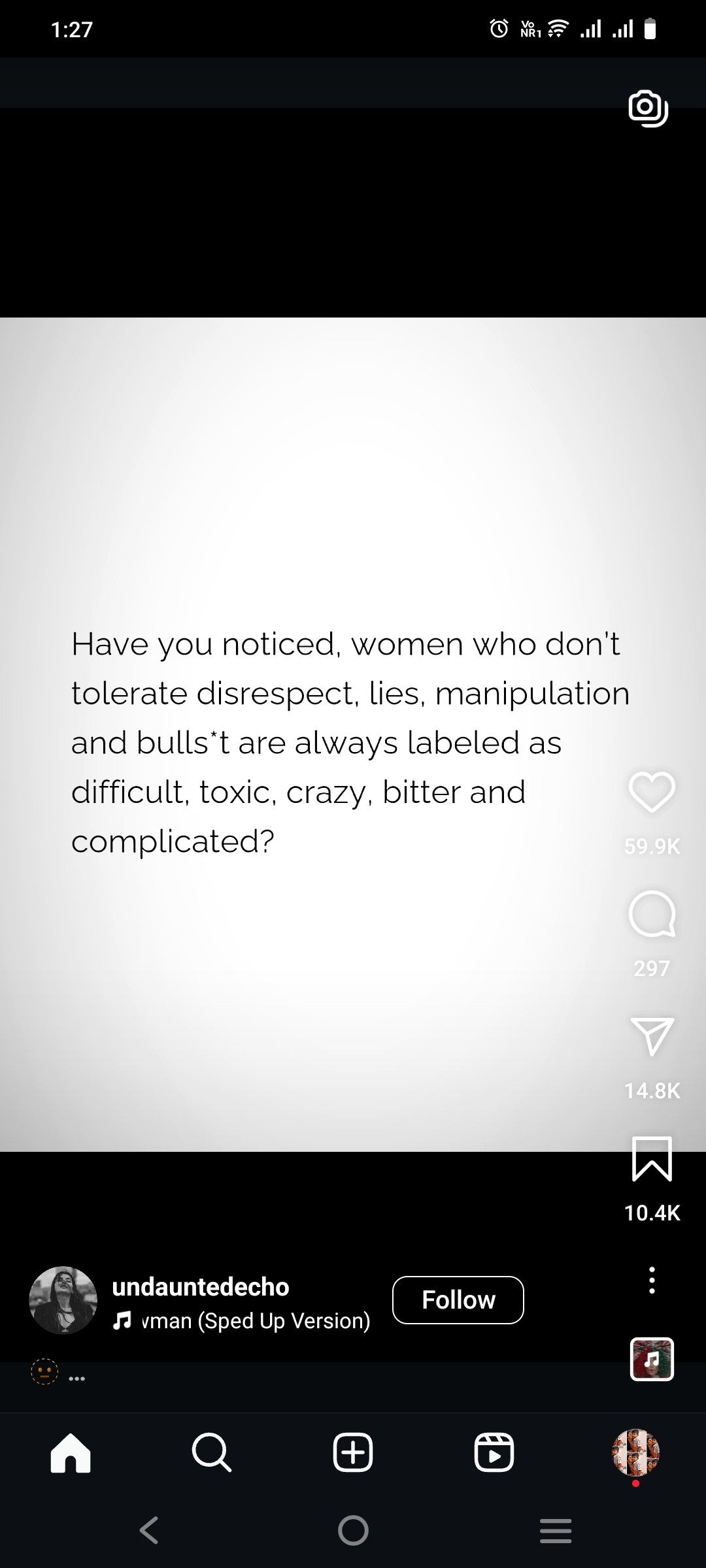The image size is (706, 1568).
Task: Expand the reel caption
Action: click(x=76, y=1378)
